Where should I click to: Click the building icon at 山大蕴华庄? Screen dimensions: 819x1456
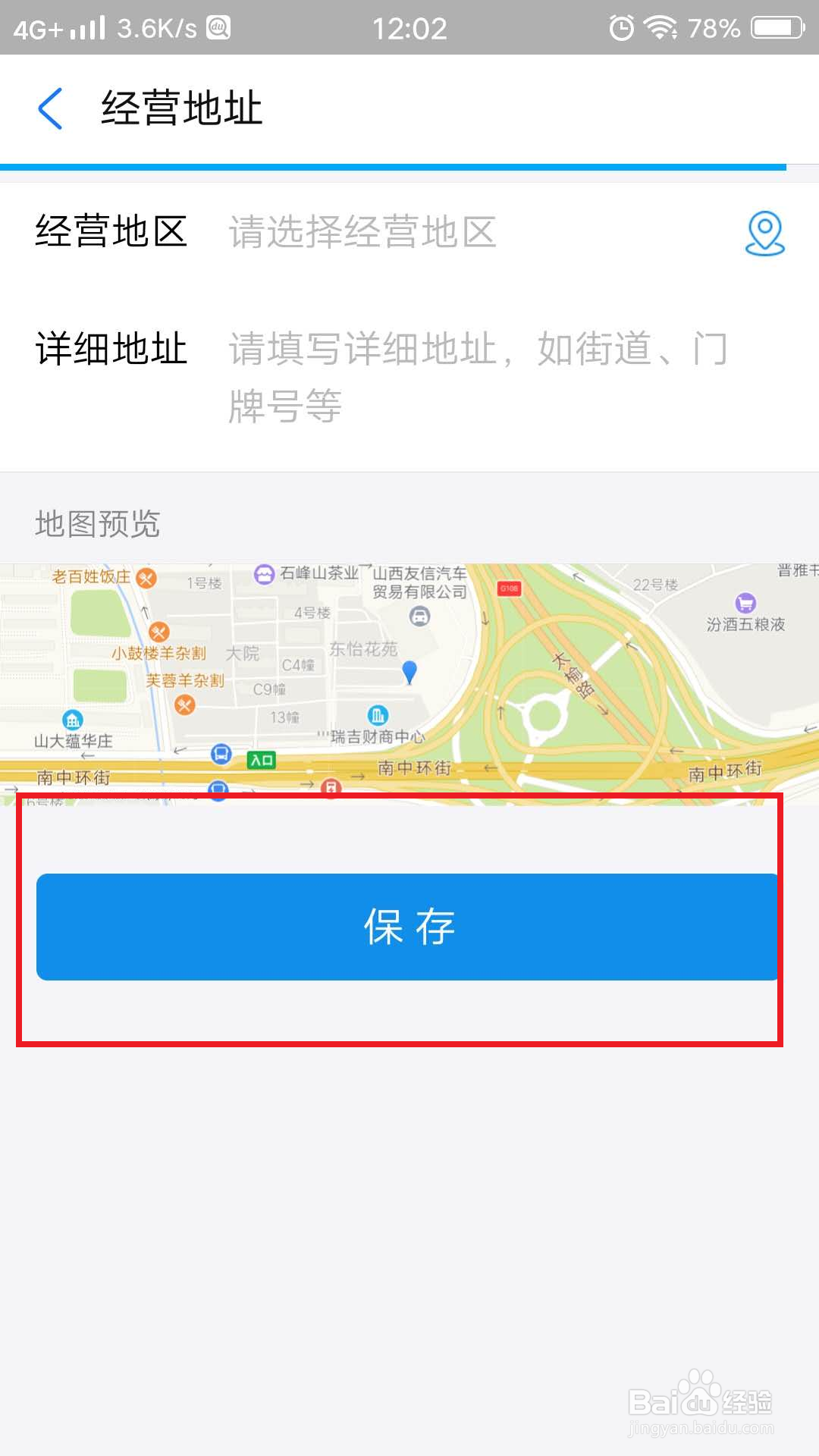click(71, 719)
